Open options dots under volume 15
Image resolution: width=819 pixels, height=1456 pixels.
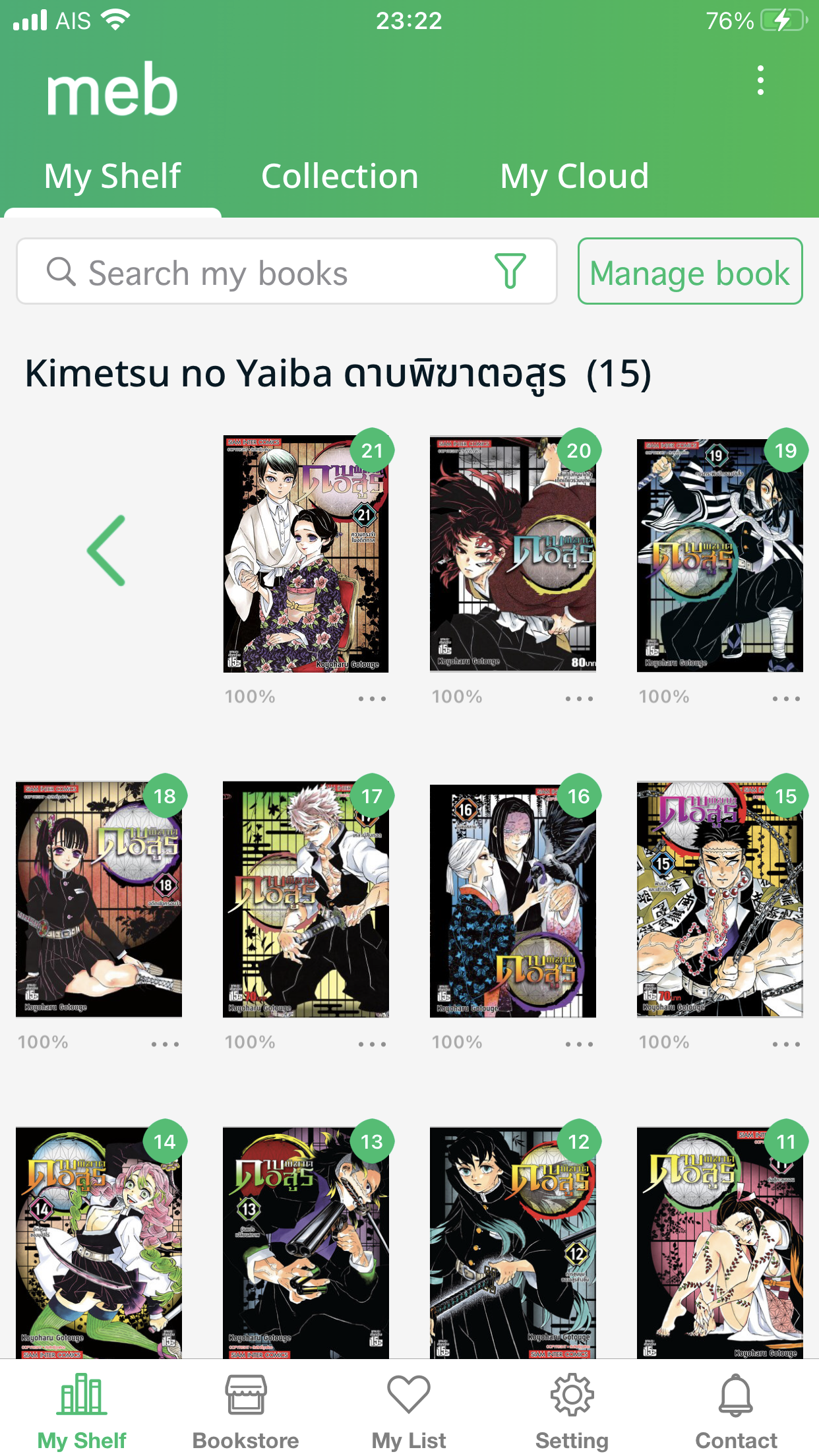click(x=786, y=1044)
